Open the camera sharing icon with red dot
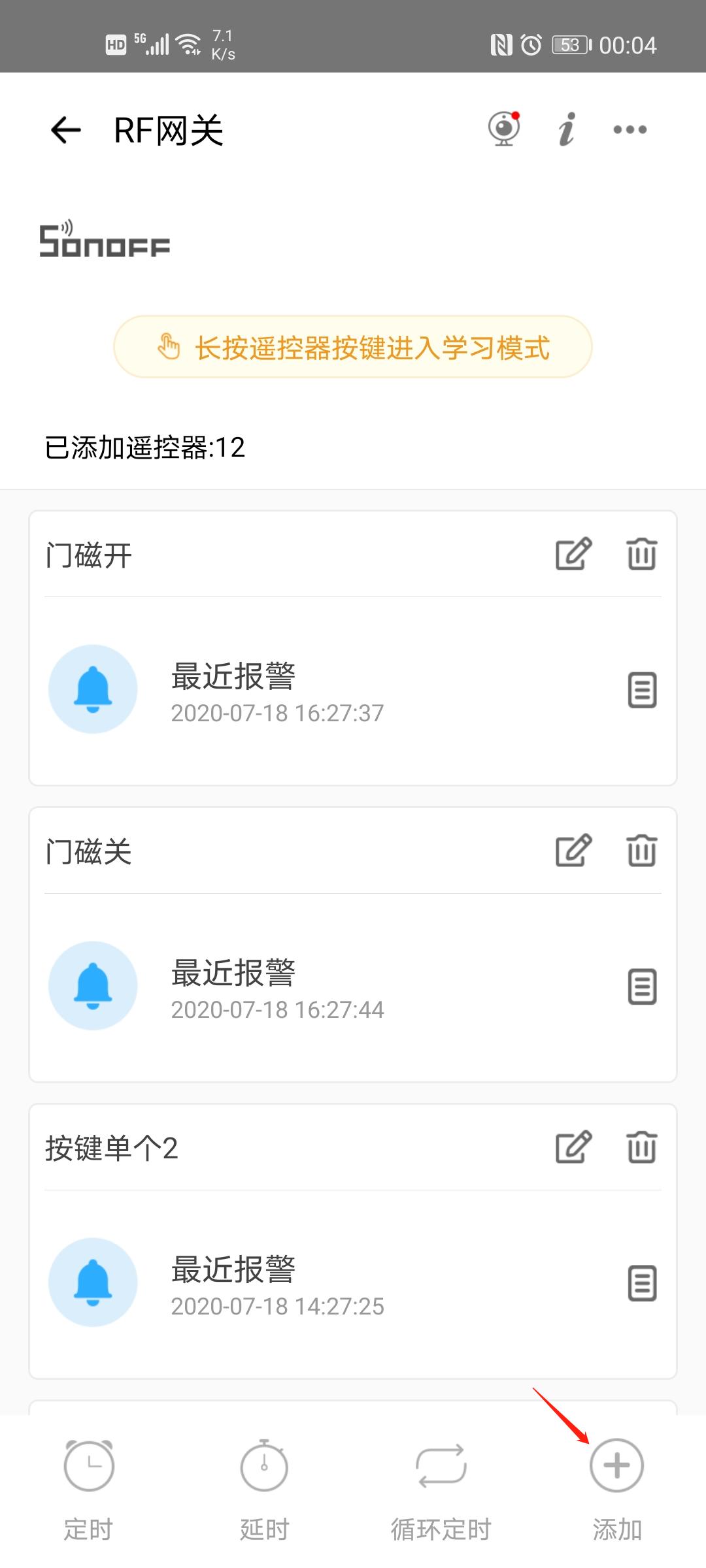This screenshot has height=1568, width=706. [503, 129]
